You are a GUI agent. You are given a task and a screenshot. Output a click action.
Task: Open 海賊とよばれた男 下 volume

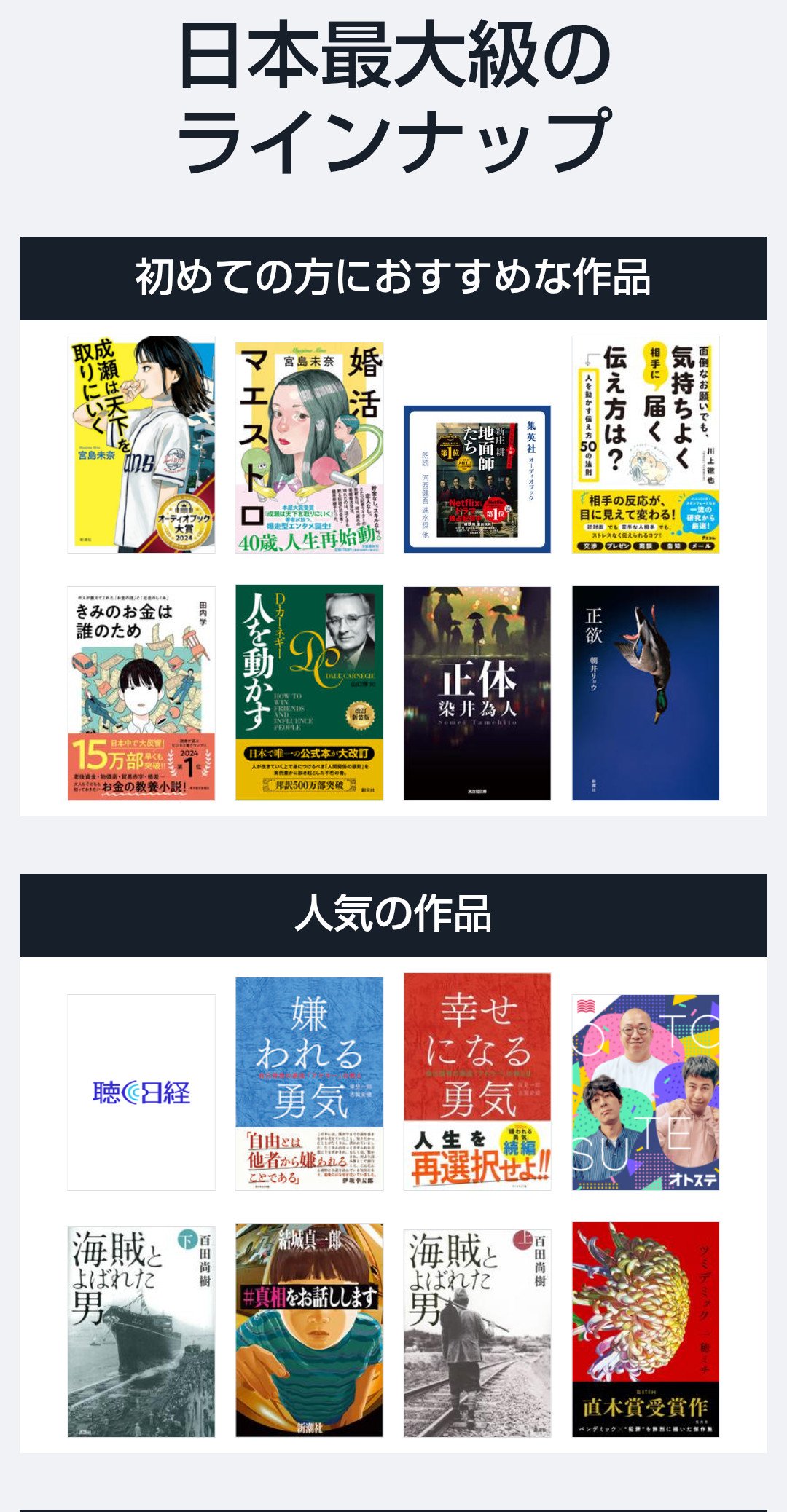pos(141,1331)
